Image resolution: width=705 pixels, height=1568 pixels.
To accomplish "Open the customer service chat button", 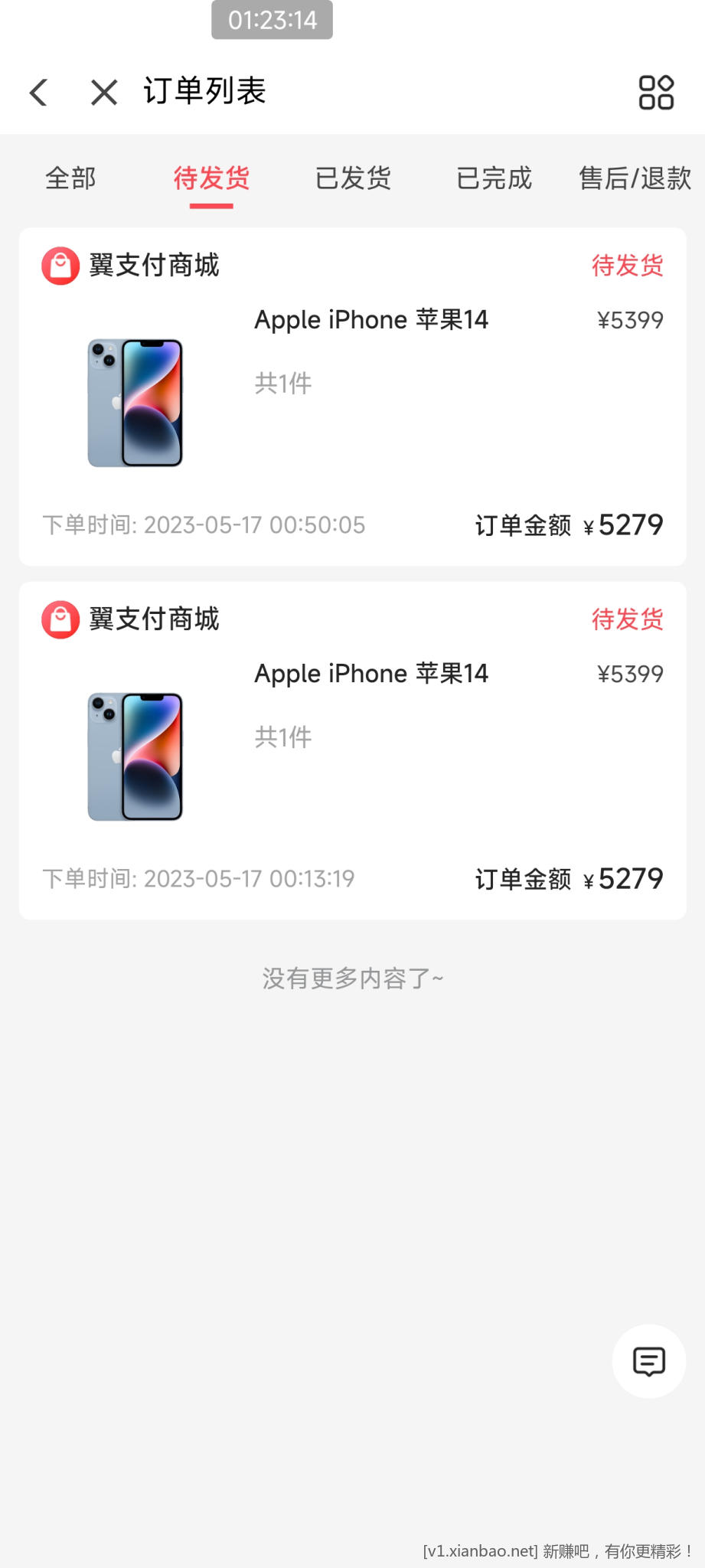I will coord(648,1361).
